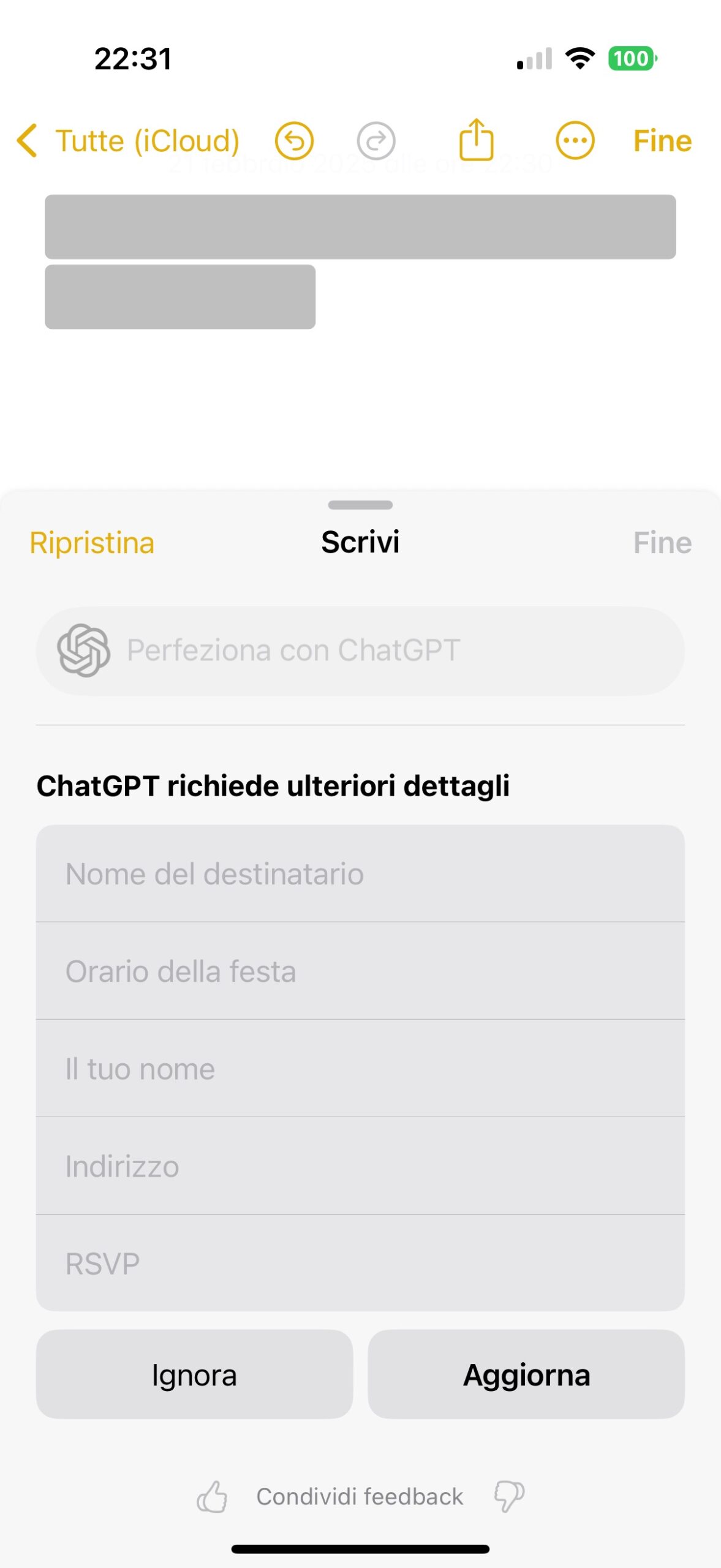Tap Ripristina to revert changes
The height and width of the screenshot is (1568, 721).
[92, 543]
